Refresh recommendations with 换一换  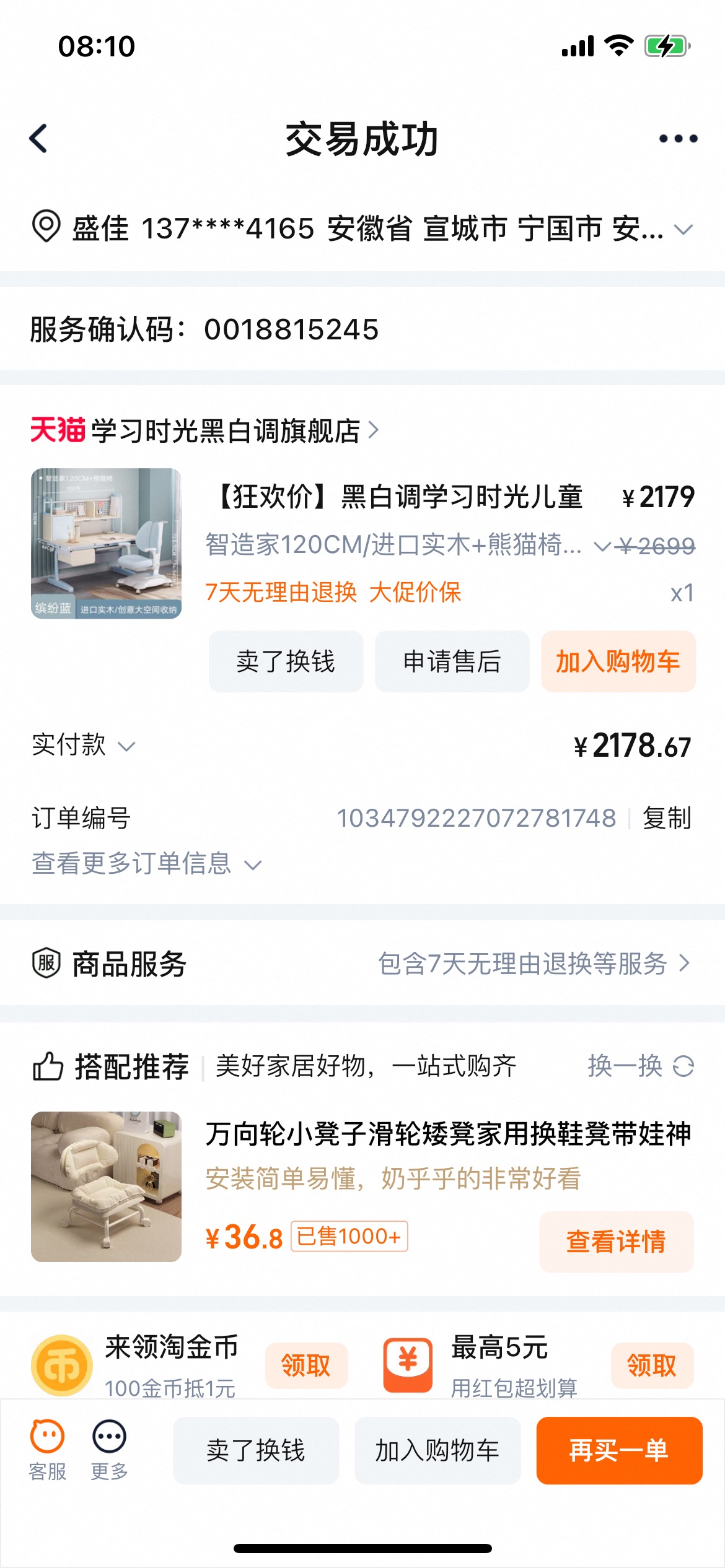coord(640,1066)
